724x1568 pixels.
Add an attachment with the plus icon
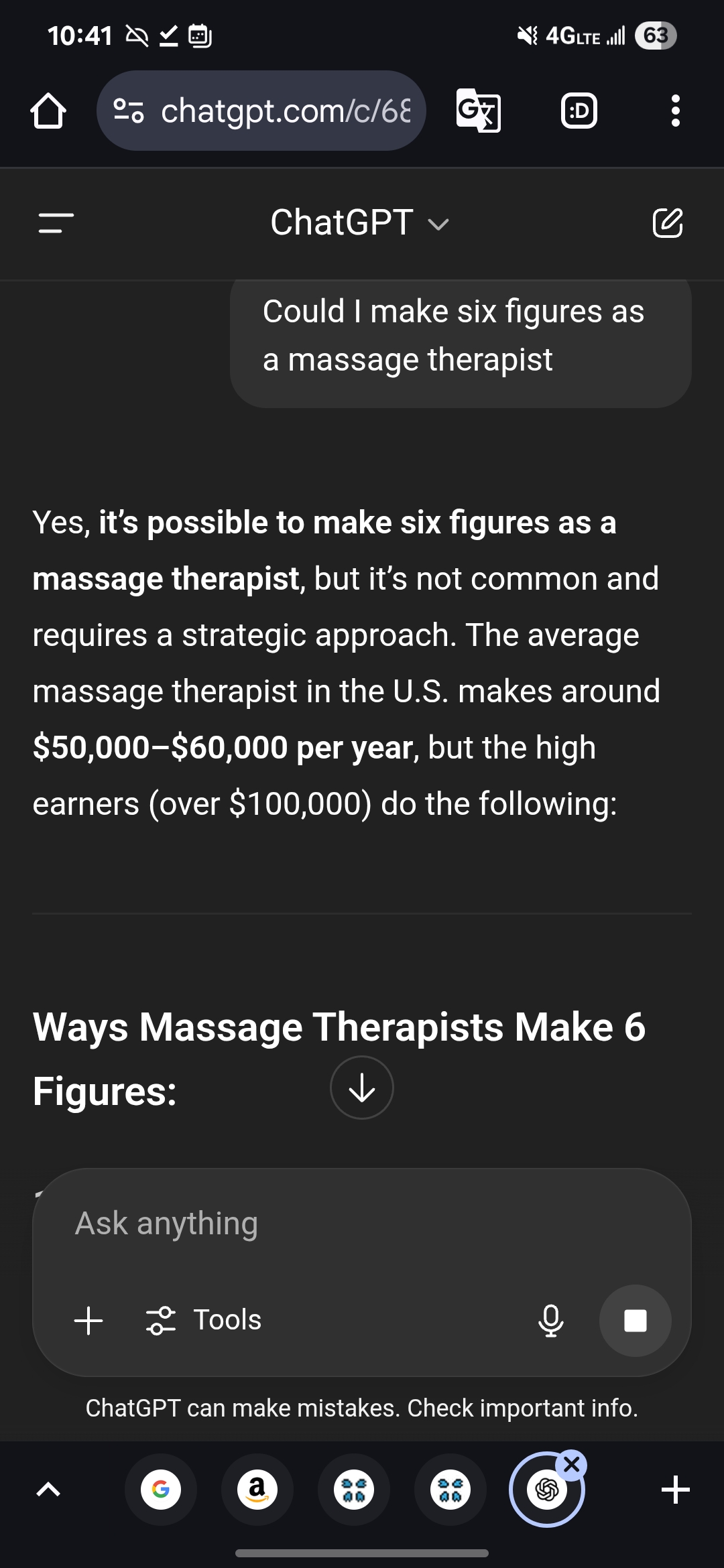pyautogui.click(x=88, y=1321)
